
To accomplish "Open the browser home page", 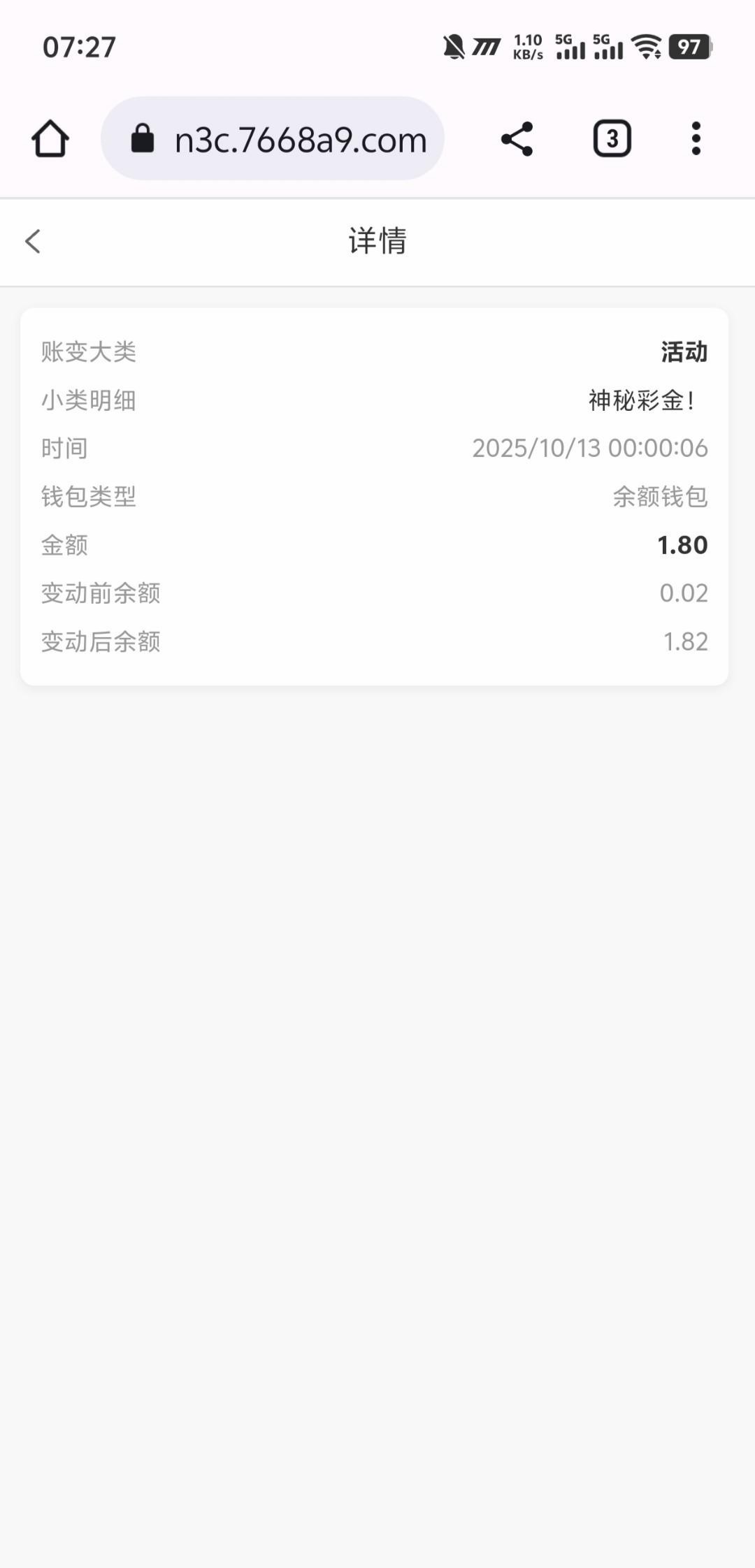I will click(x=50, y=138).
